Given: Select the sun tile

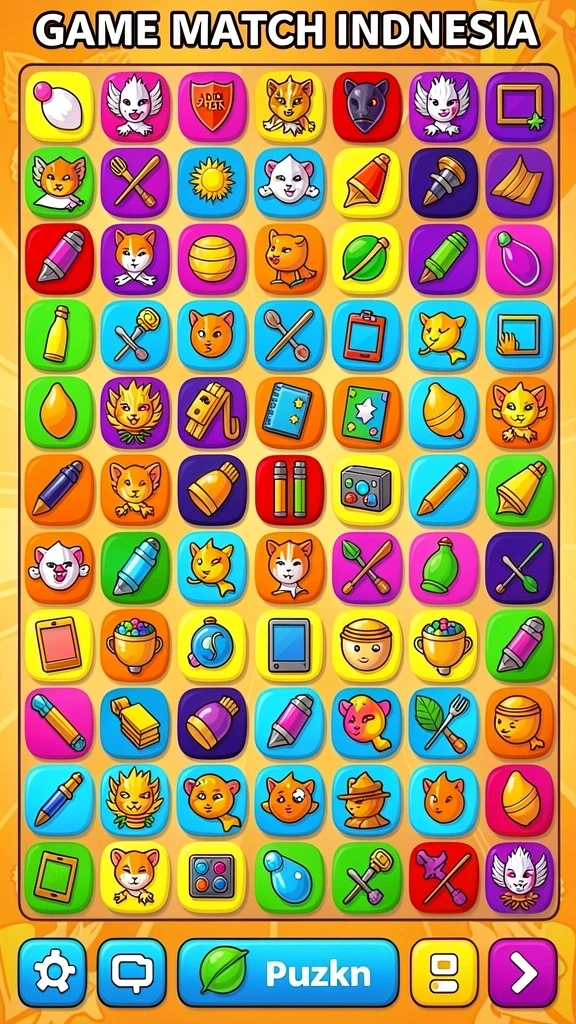Looking at the screenshot, I should click(x=212, y=182).
